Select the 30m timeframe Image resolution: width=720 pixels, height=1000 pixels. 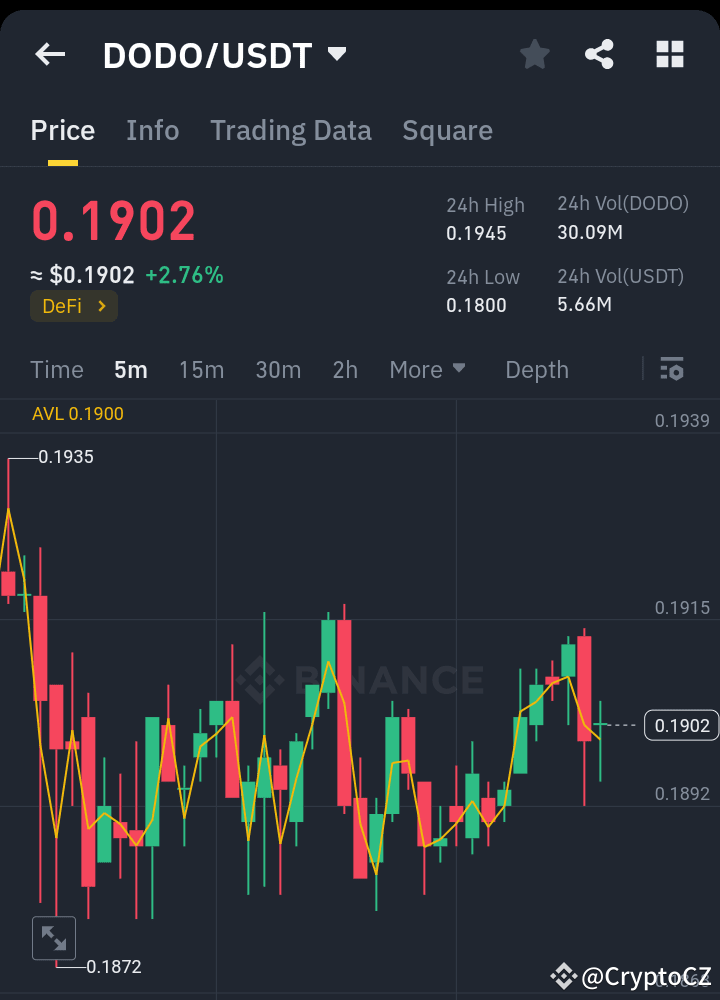coord(277,369)
